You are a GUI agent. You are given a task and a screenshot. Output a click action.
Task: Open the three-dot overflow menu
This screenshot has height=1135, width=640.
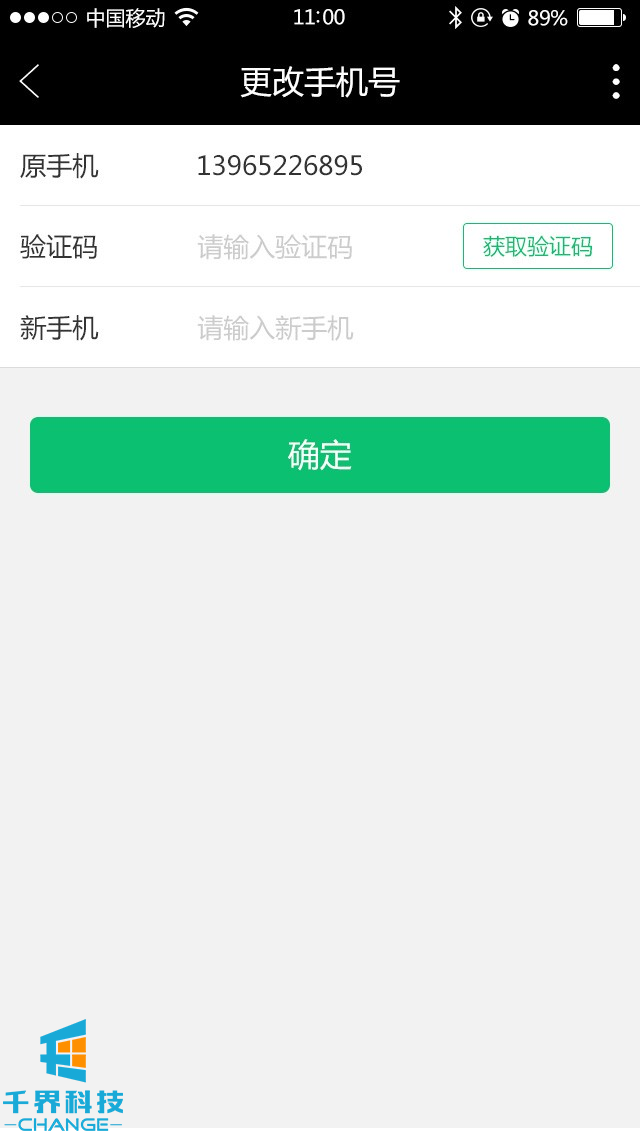click(615, 82)
